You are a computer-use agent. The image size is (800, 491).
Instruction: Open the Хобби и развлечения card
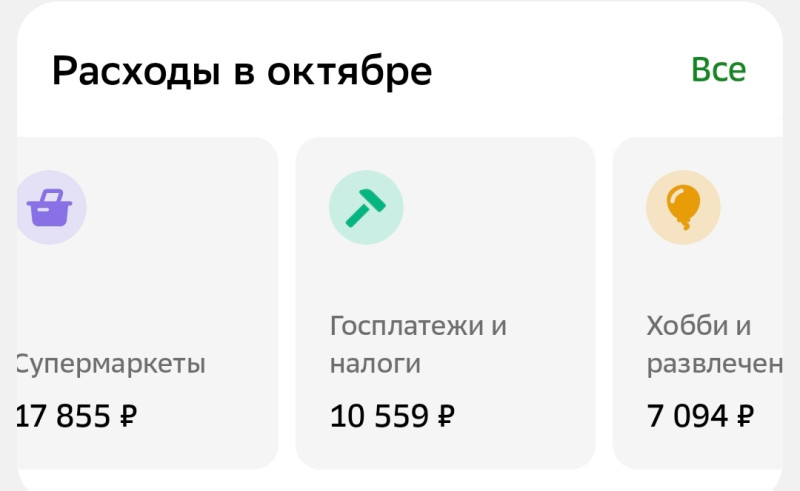pos(705,305)
